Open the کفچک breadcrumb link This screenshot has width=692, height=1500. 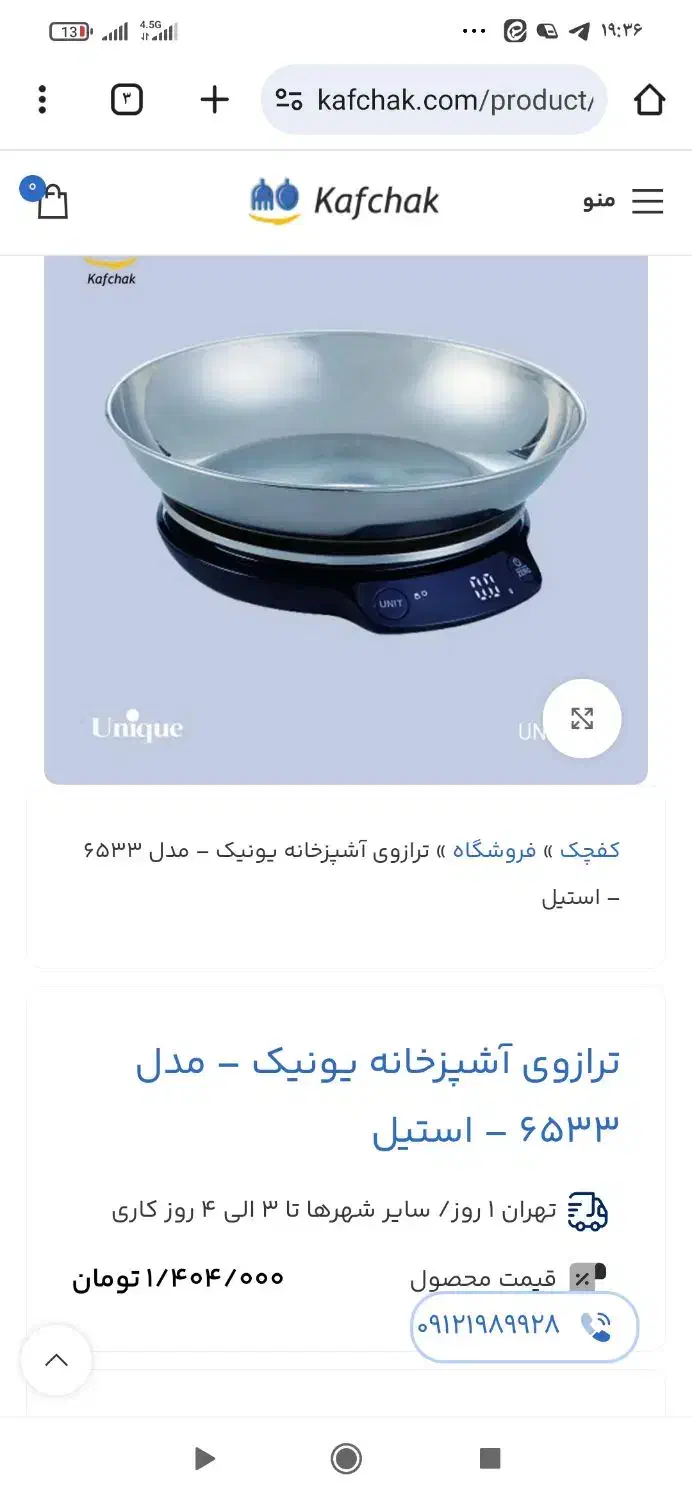coord(590,850)
